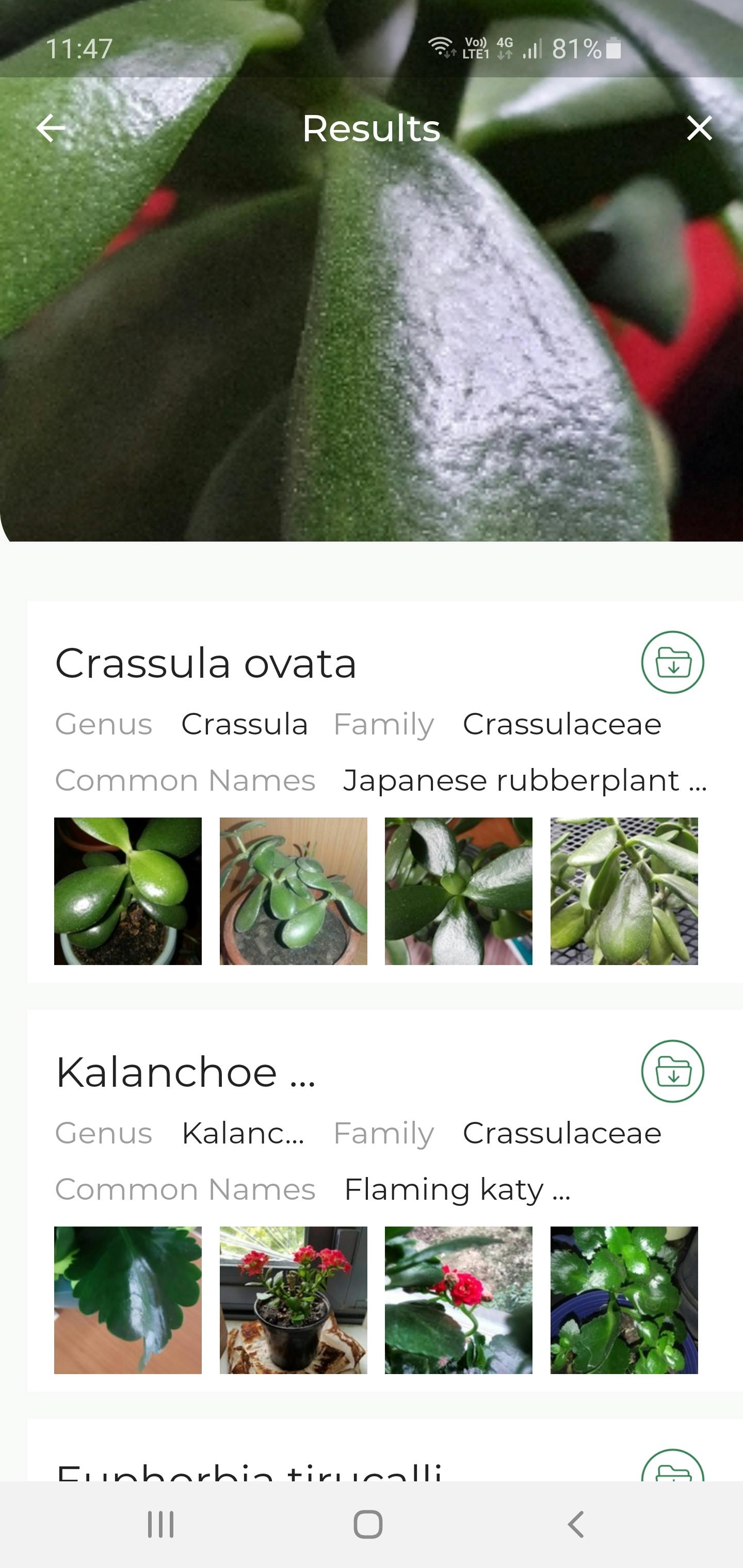
Task: Open the Kalanchoe result details
Action: pos(186,1072)
